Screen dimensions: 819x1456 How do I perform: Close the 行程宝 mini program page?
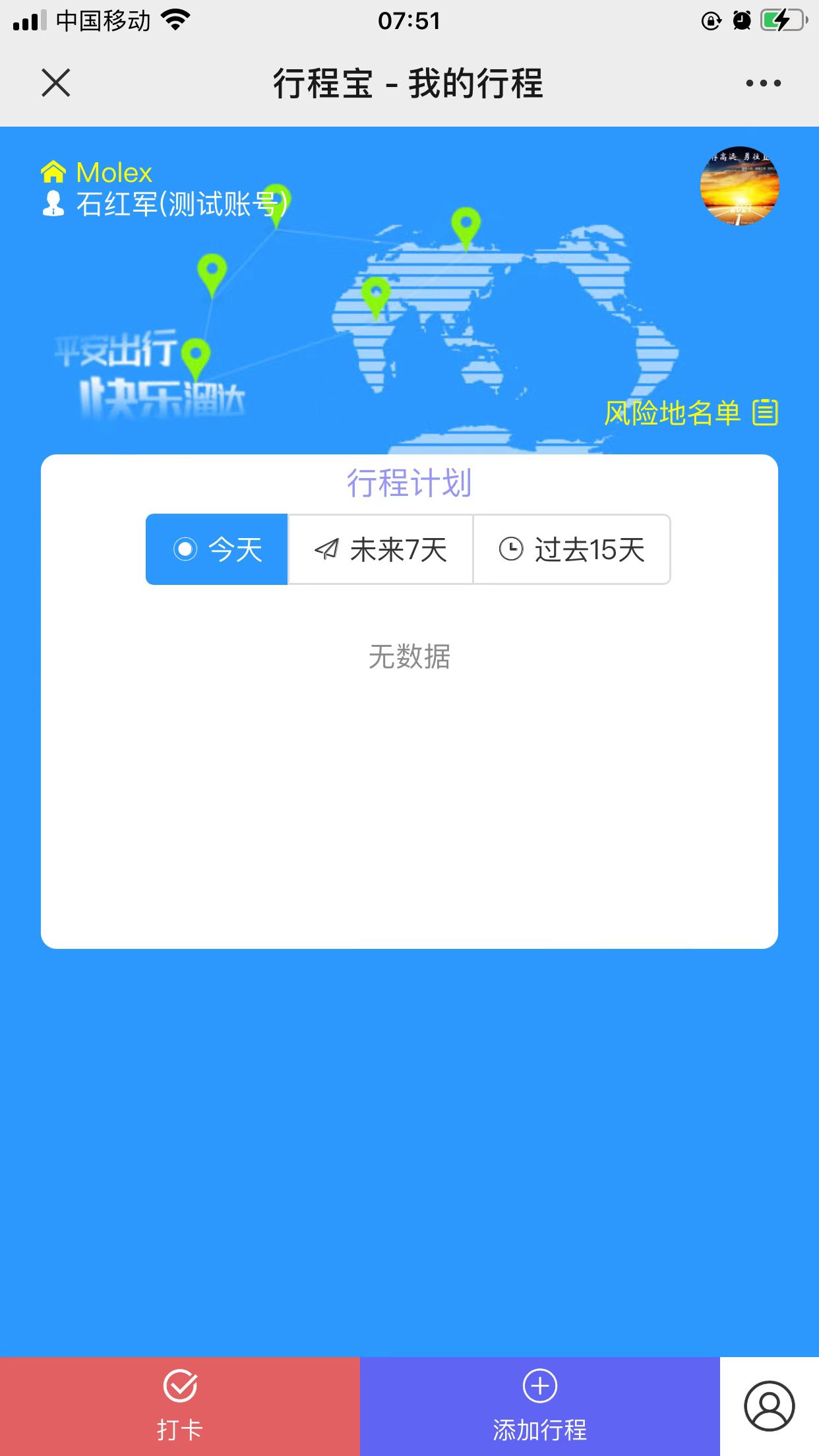(56, 83)
